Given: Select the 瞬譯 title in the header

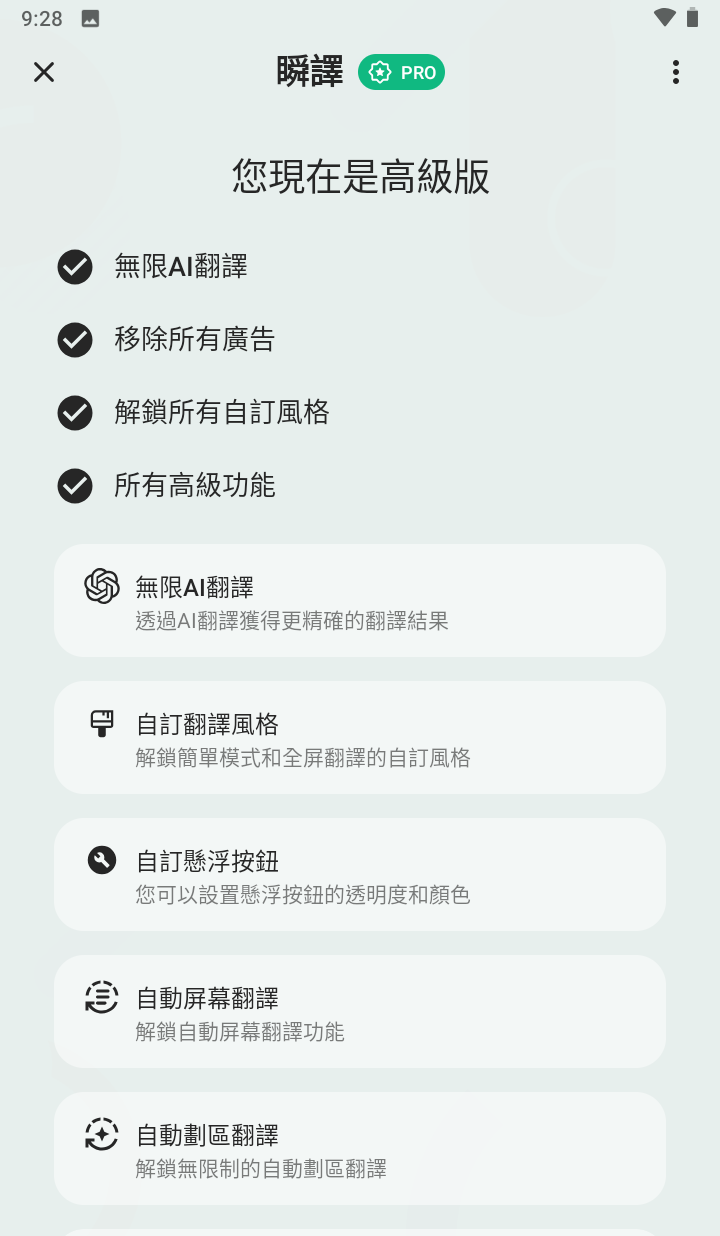Looking at the screenshot, I should click(309, 72).
